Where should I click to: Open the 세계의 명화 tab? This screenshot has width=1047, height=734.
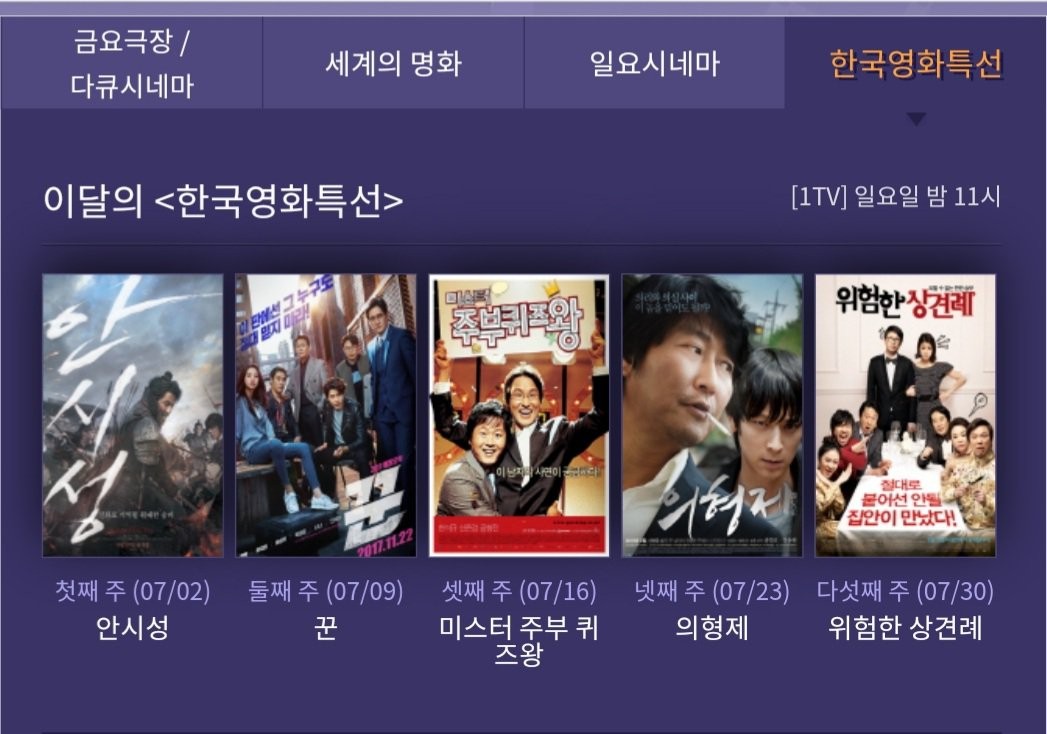point(393,64)
